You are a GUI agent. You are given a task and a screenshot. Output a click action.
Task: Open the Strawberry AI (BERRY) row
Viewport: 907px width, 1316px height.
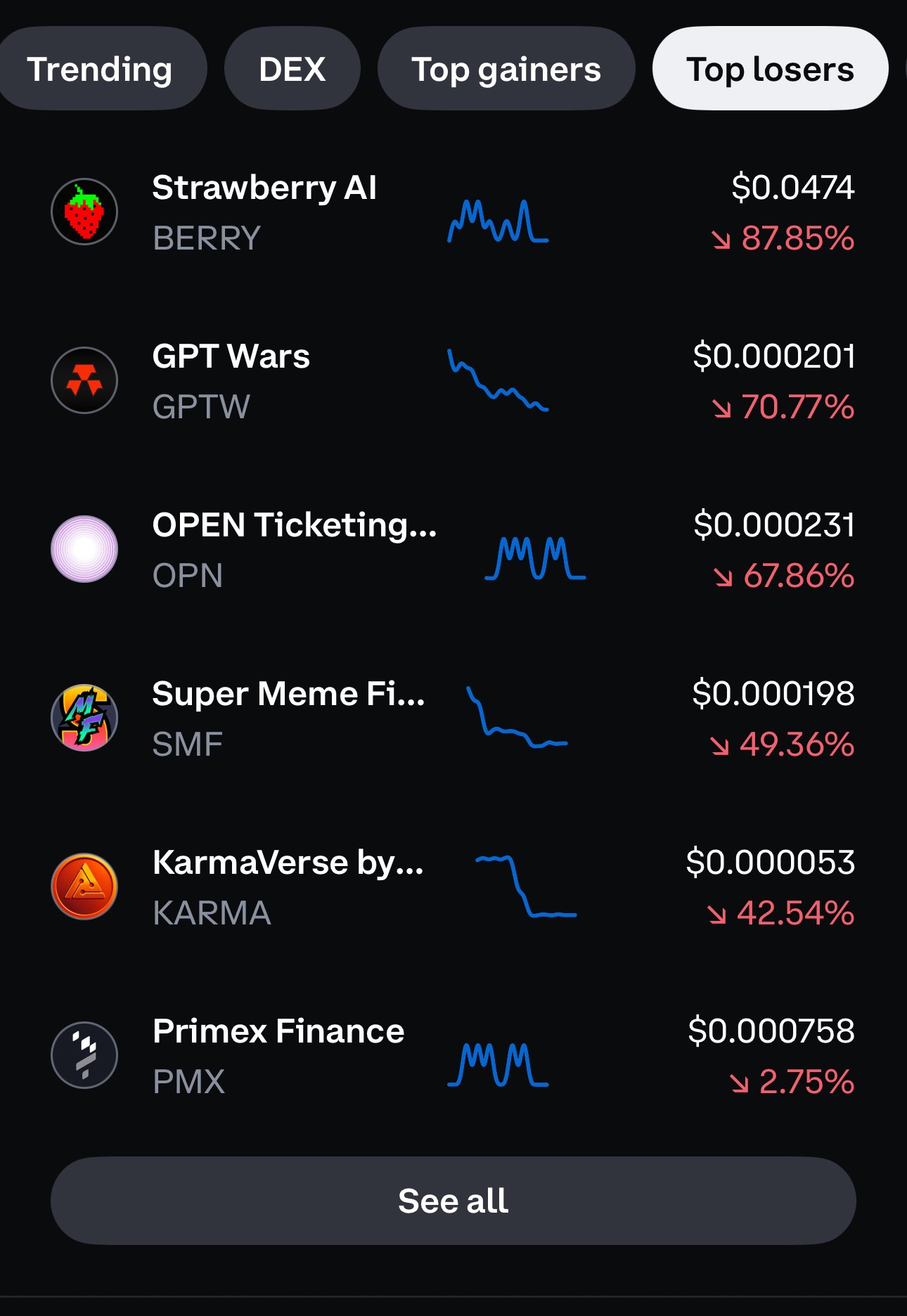click(264, 212)
